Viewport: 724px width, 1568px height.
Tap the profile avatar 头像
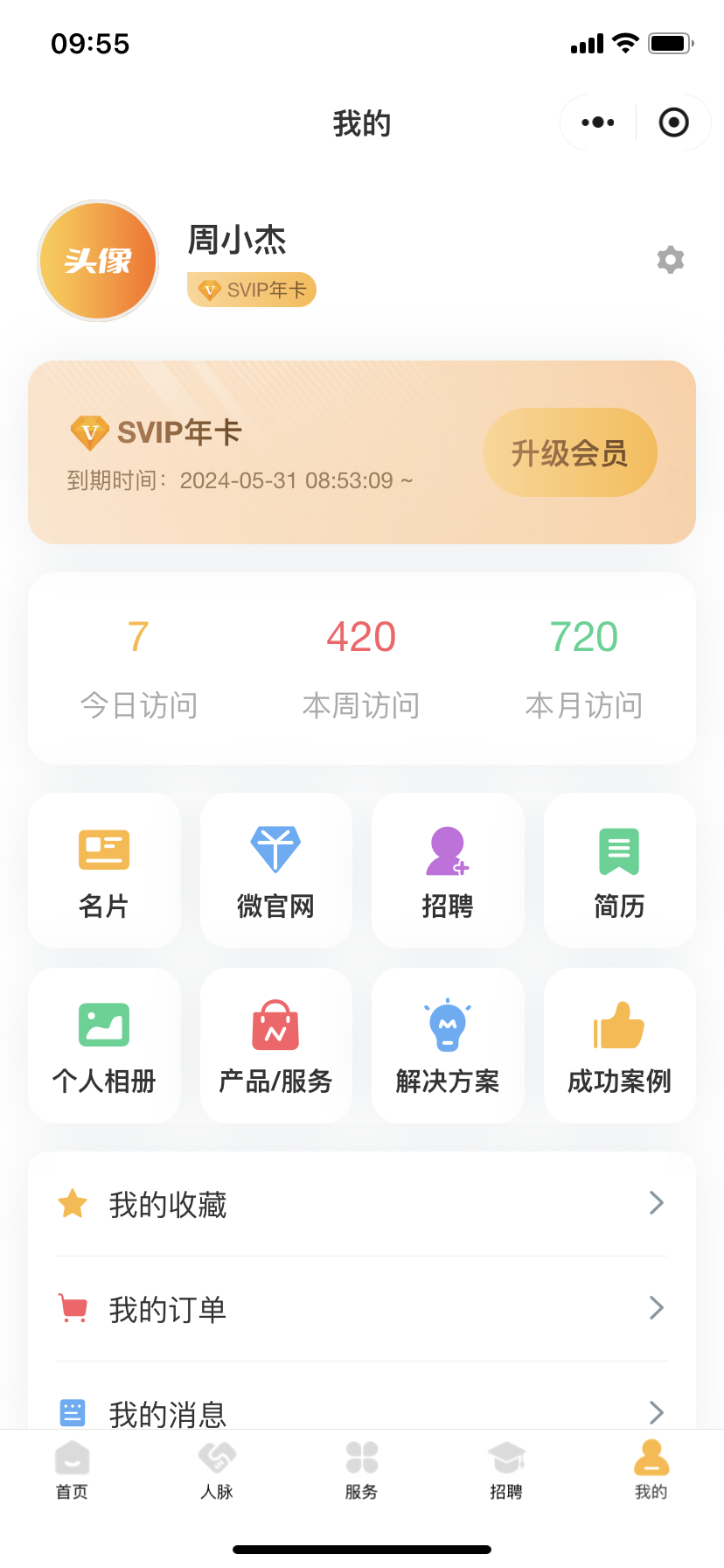tap(98, 261)
